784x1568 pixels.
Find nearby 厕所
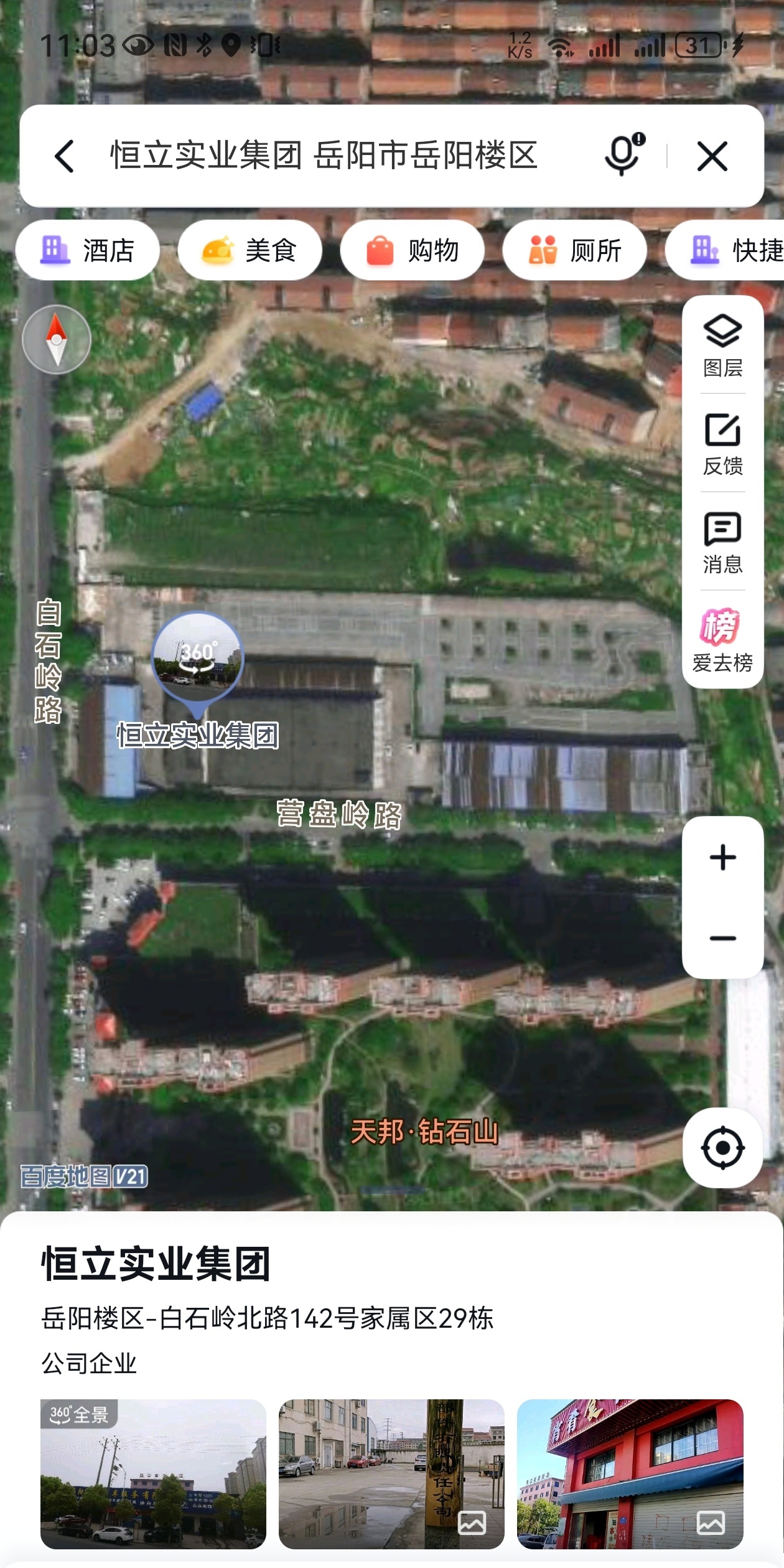(x=574, y=250)
